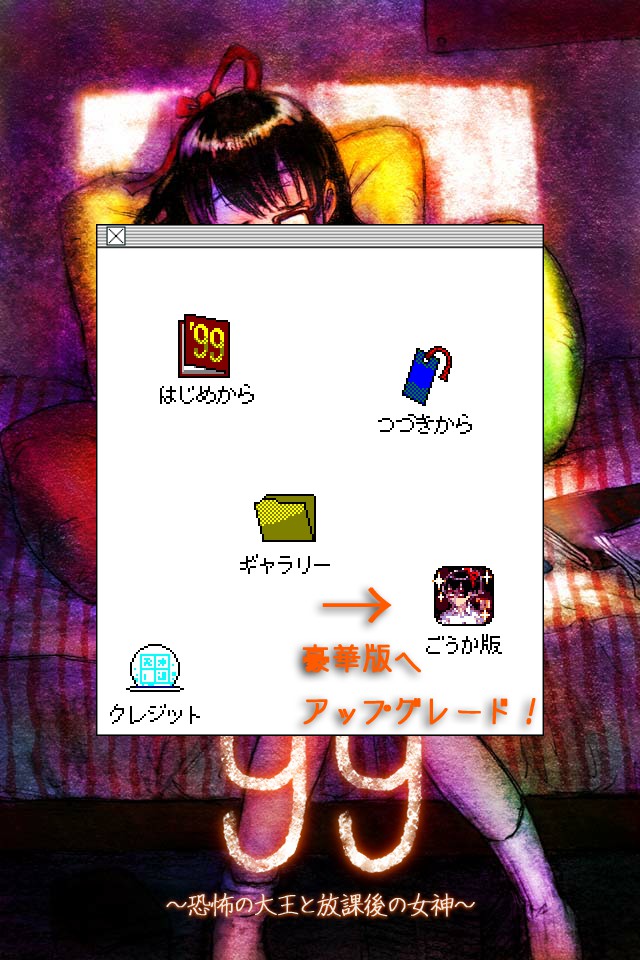This screenshot has height=960, width=640.
Task: Close the retro menu window
Action: 116,236
